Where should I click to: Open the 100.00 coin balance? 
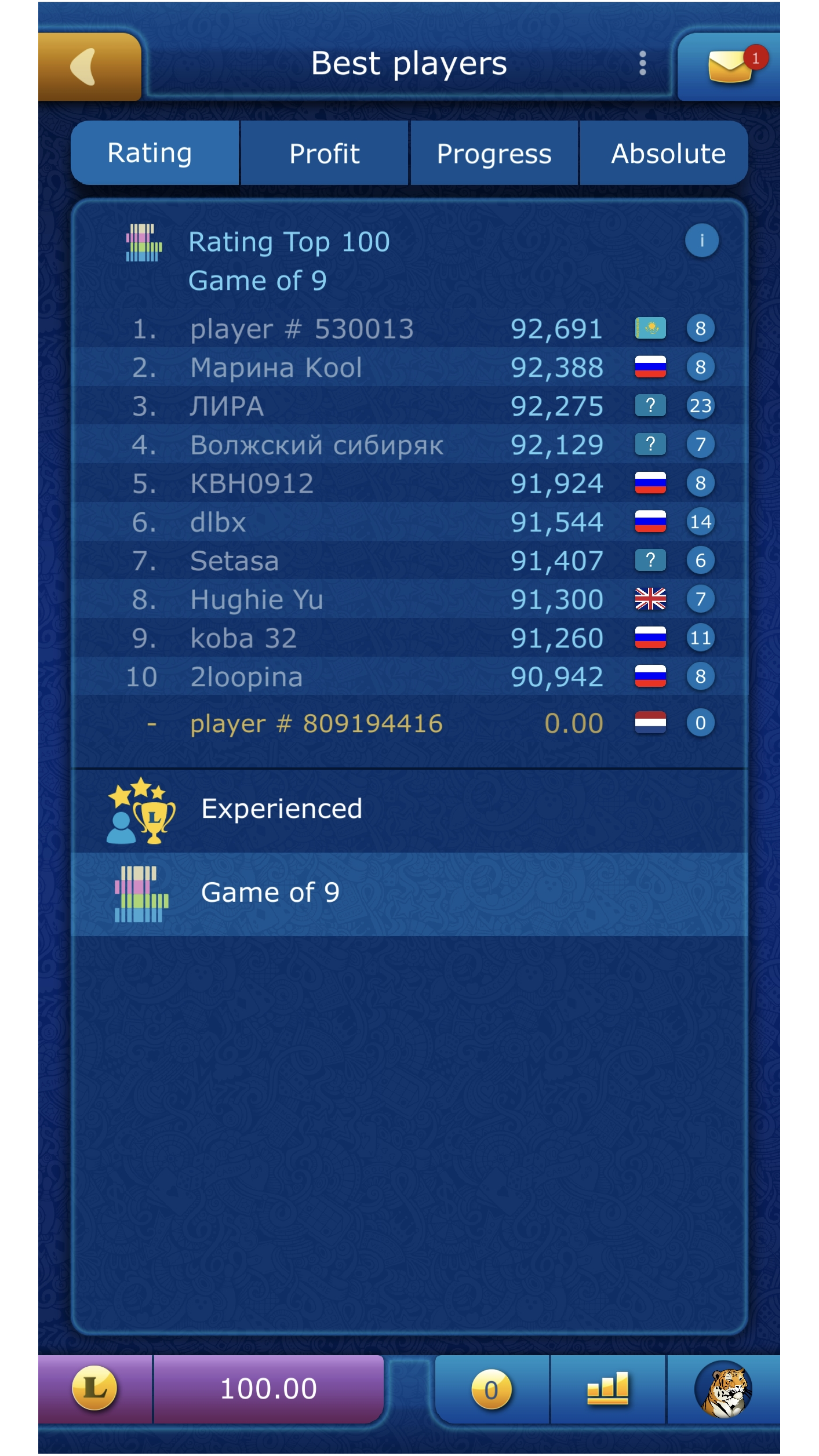(268, 1389)
